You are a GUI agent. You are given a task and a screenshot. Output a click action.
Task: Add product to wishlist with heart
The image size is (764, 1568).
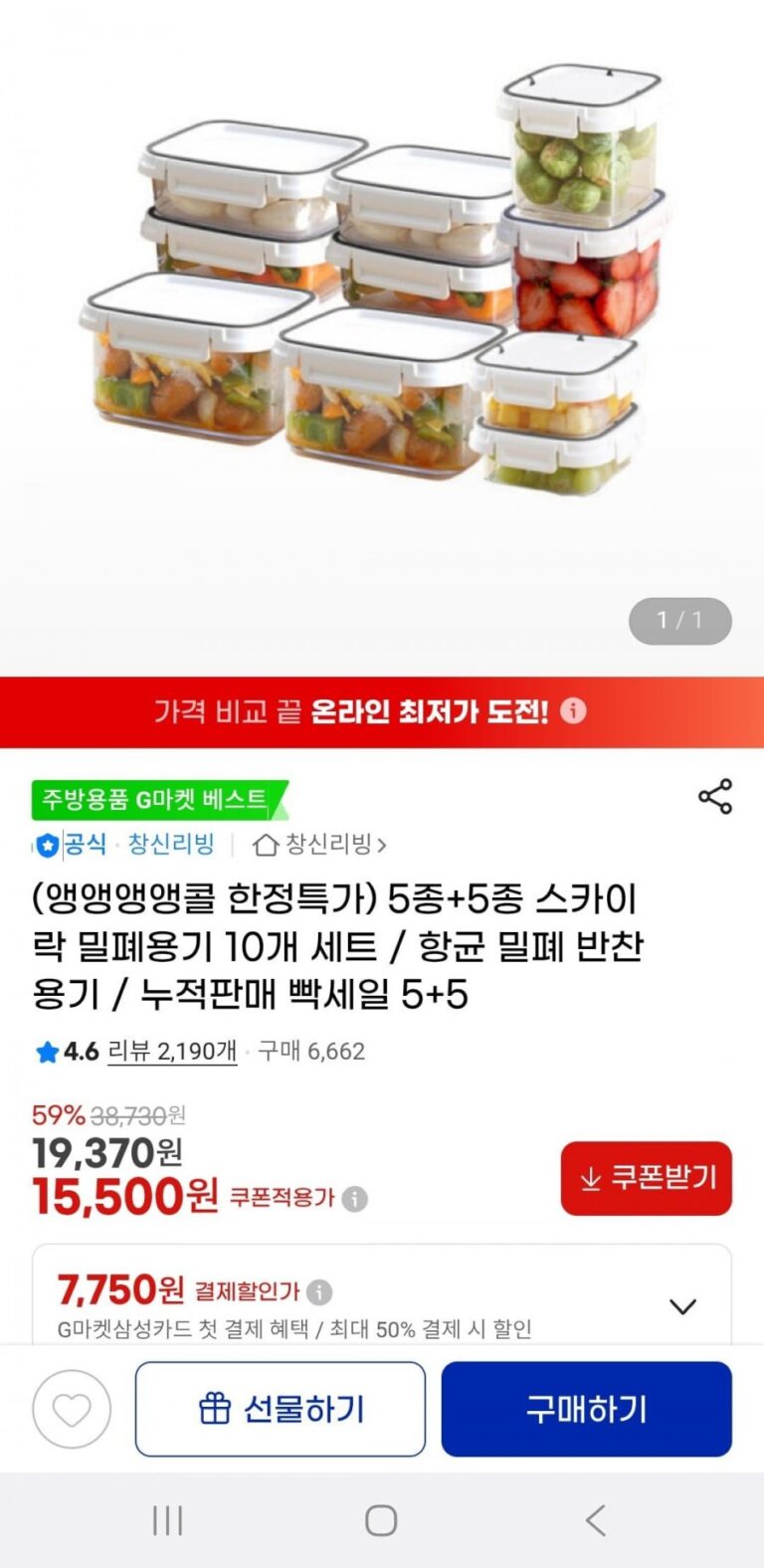pyautogui.click(x=72, y=1409)
